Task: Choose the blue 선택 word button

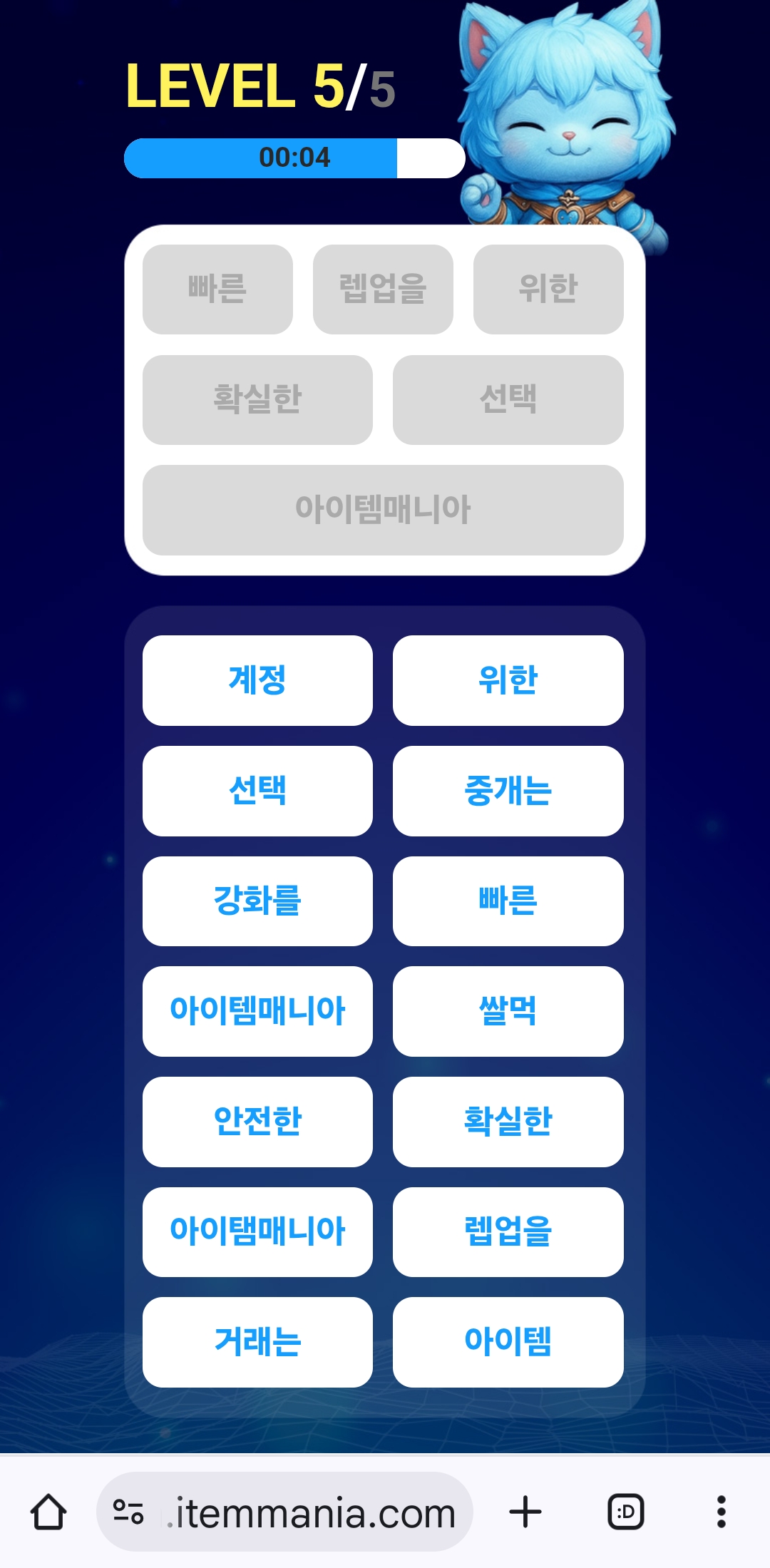Action: click(x=257, y=791)
